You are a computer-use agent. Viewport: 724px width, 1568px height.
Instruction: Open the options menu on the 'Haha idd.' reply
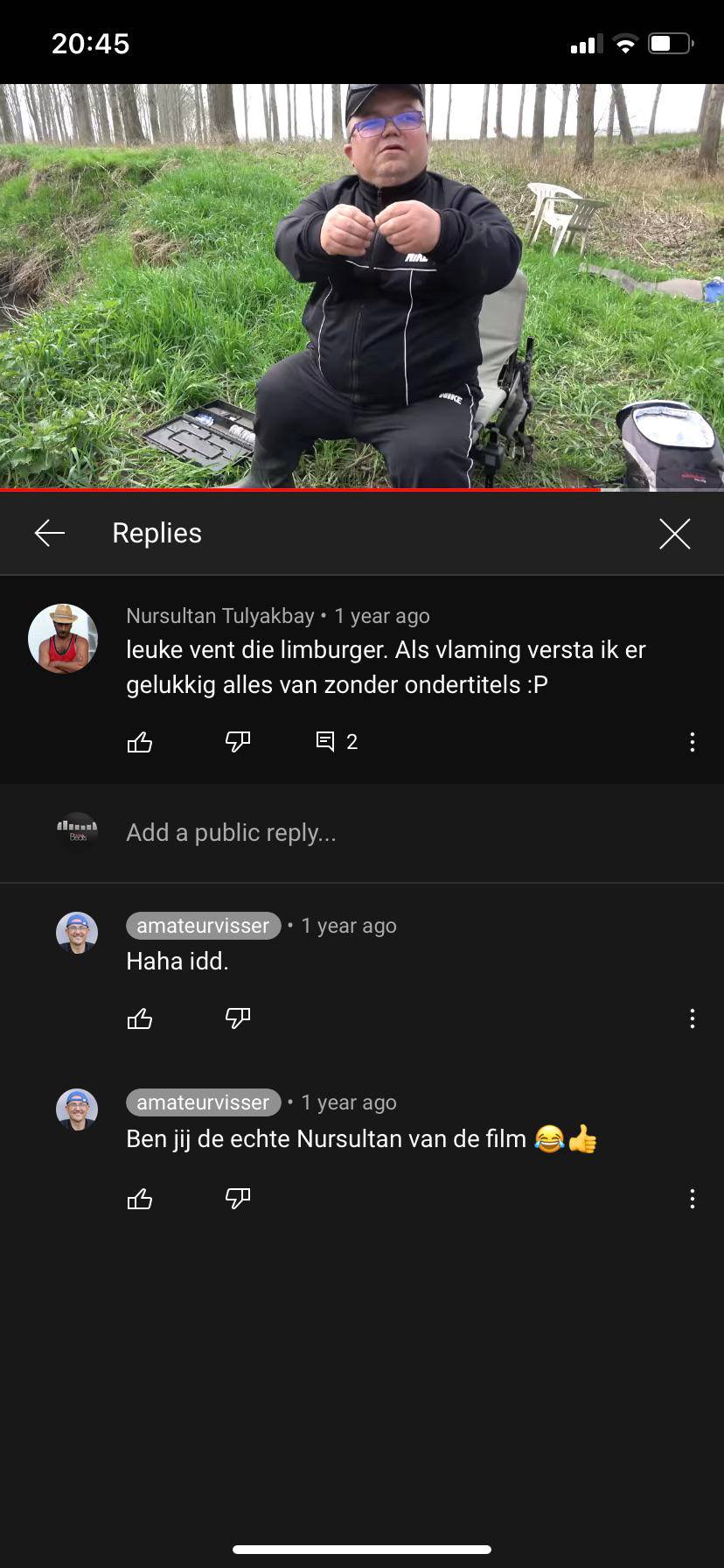[x=692, y=1018]
